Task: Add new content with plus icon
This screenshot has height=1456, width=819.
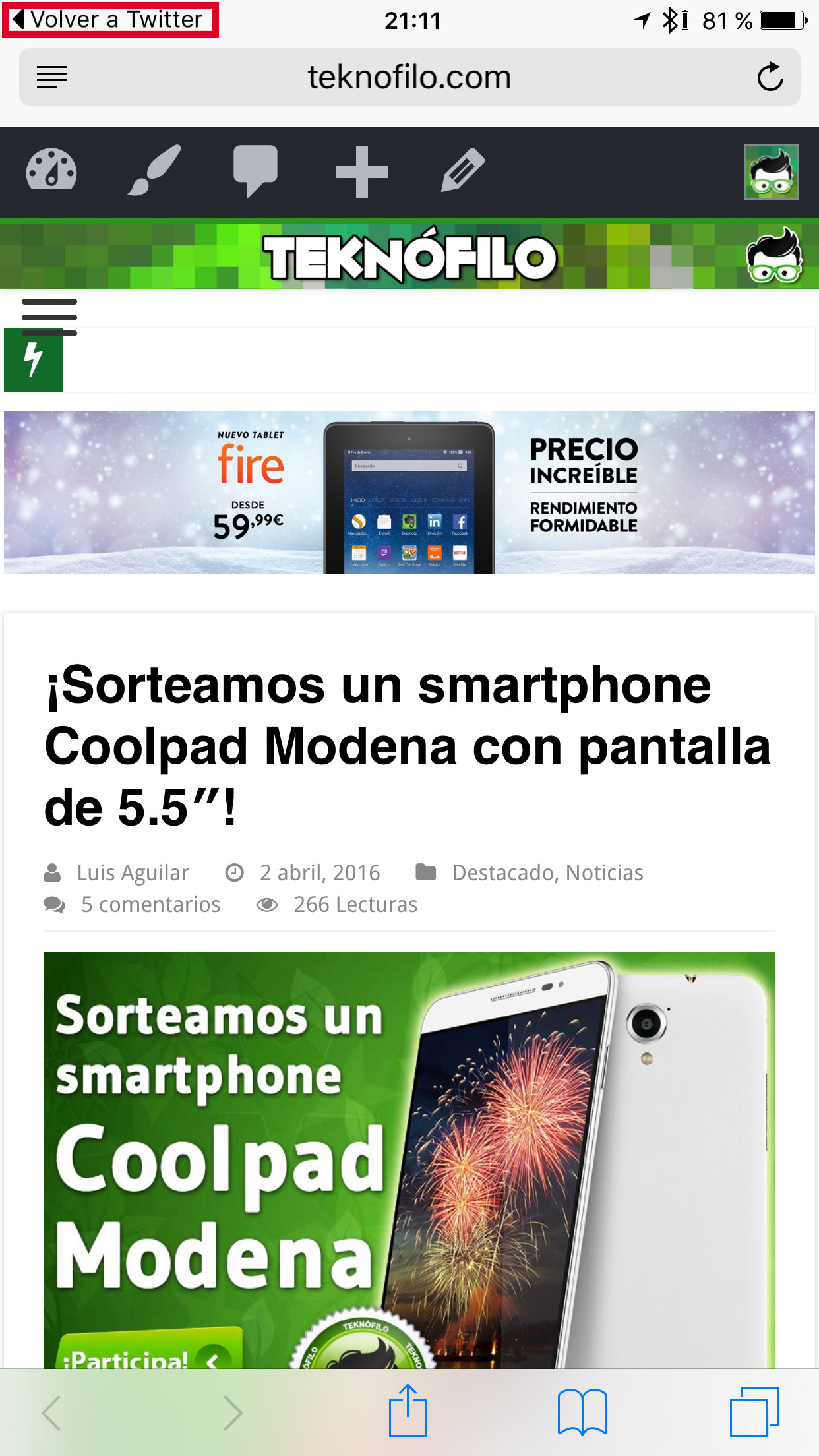Action: (361, 173)
